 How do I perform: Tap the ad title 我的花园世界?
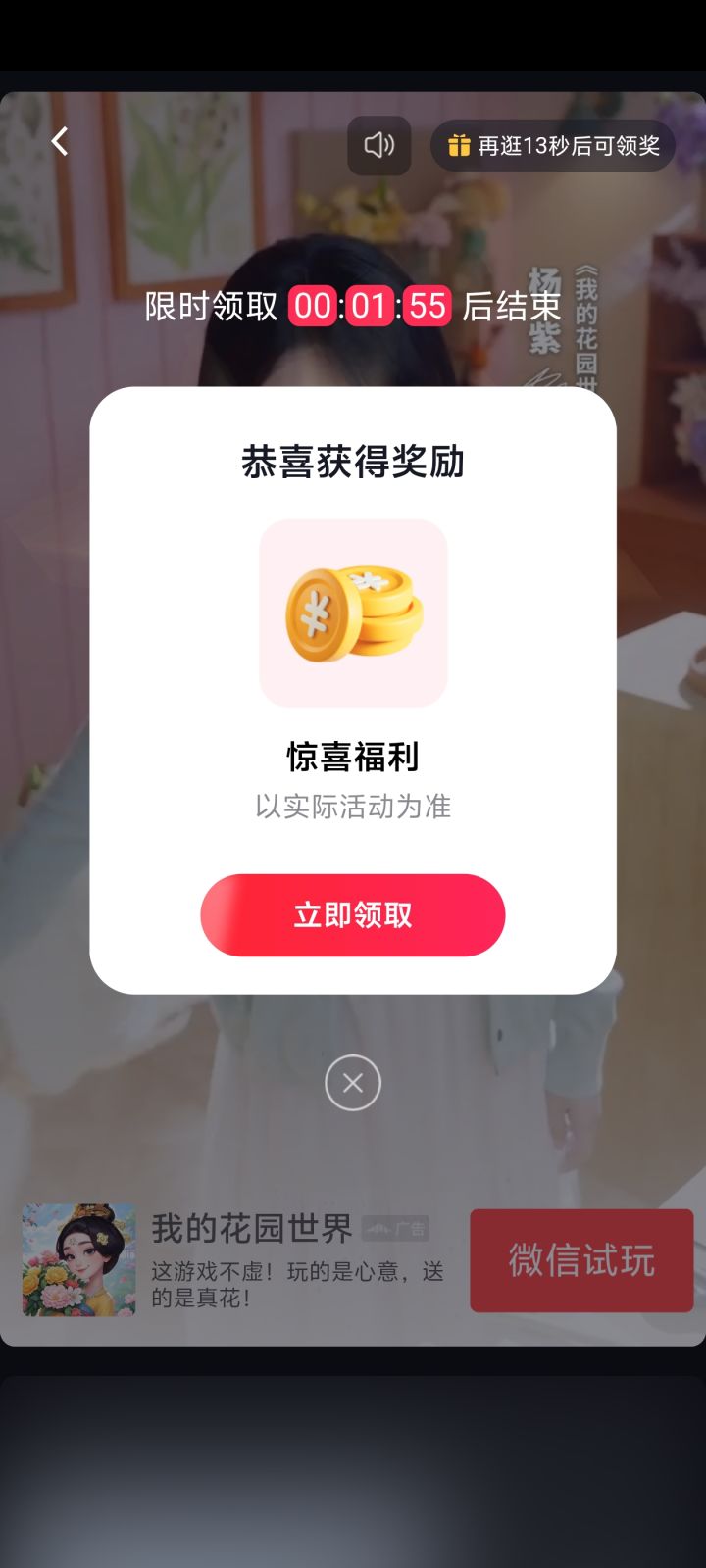(253, 1228)
